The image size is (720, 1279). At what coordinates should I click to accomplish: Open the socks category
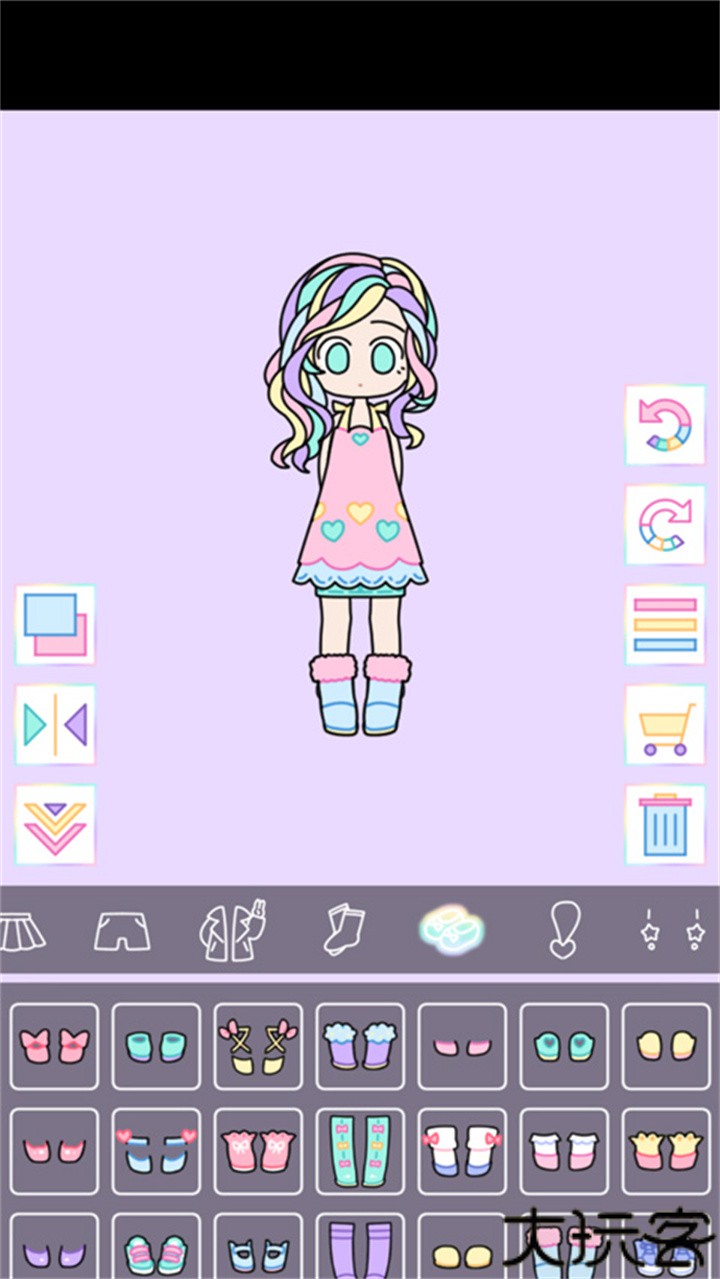click(345, 928)
